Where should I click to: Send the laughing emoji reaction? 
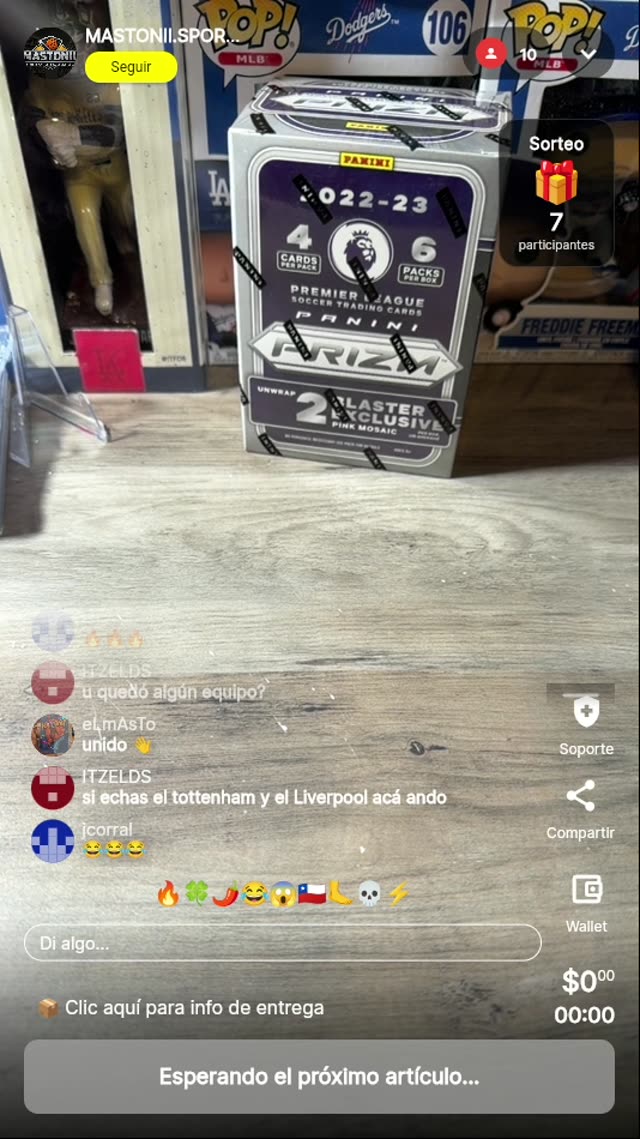coord(254,893)
